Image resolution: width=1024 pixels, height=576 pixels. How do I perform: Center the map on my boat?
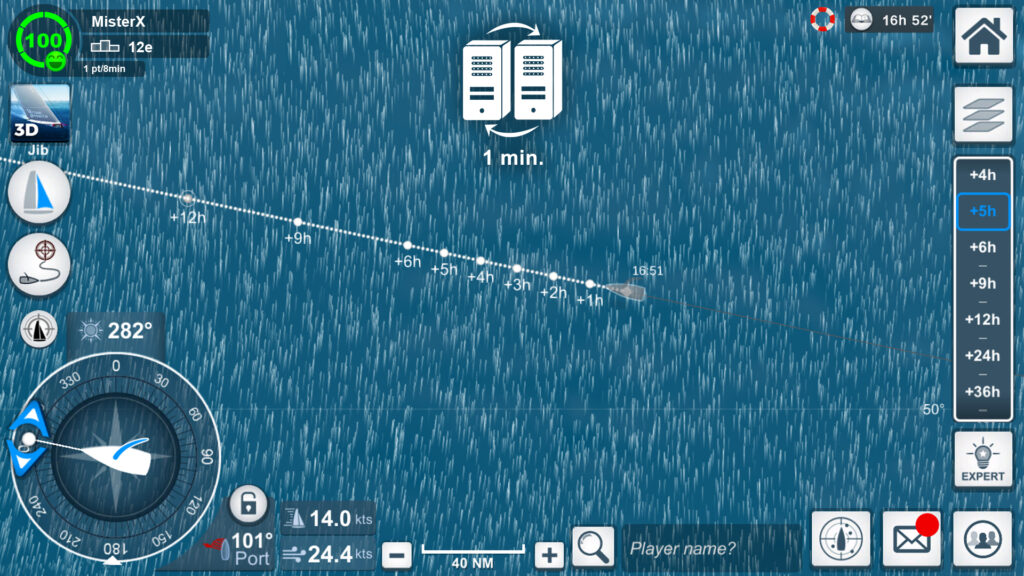click(840, 541)
